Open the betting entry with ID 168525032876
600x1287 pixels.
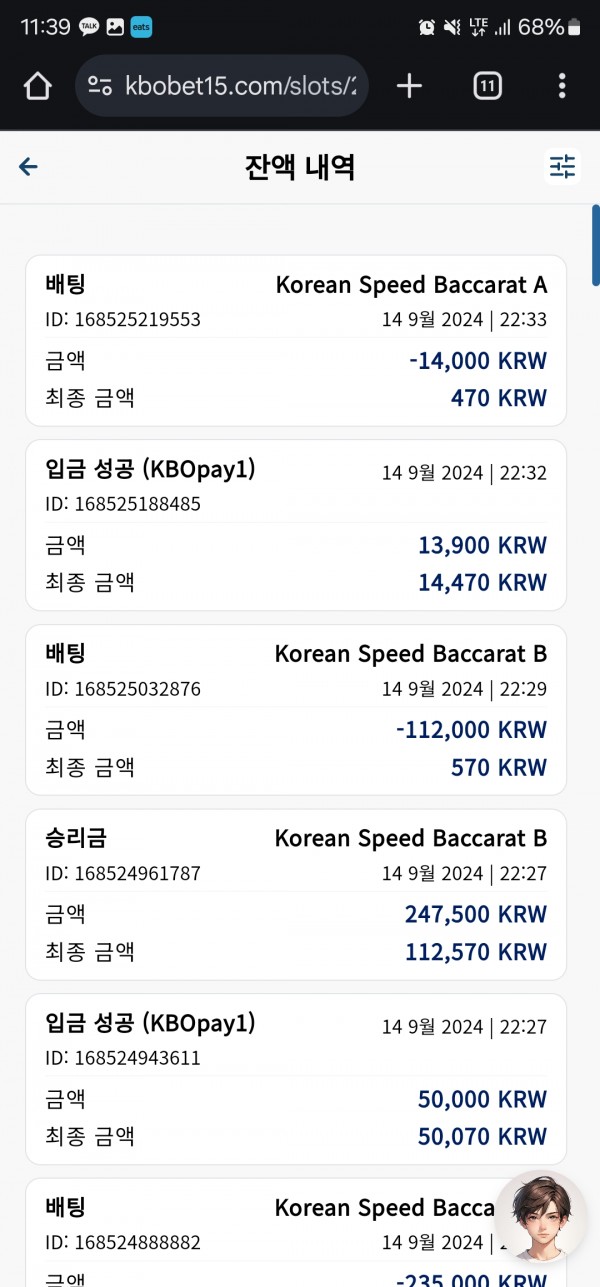point(296,710)
